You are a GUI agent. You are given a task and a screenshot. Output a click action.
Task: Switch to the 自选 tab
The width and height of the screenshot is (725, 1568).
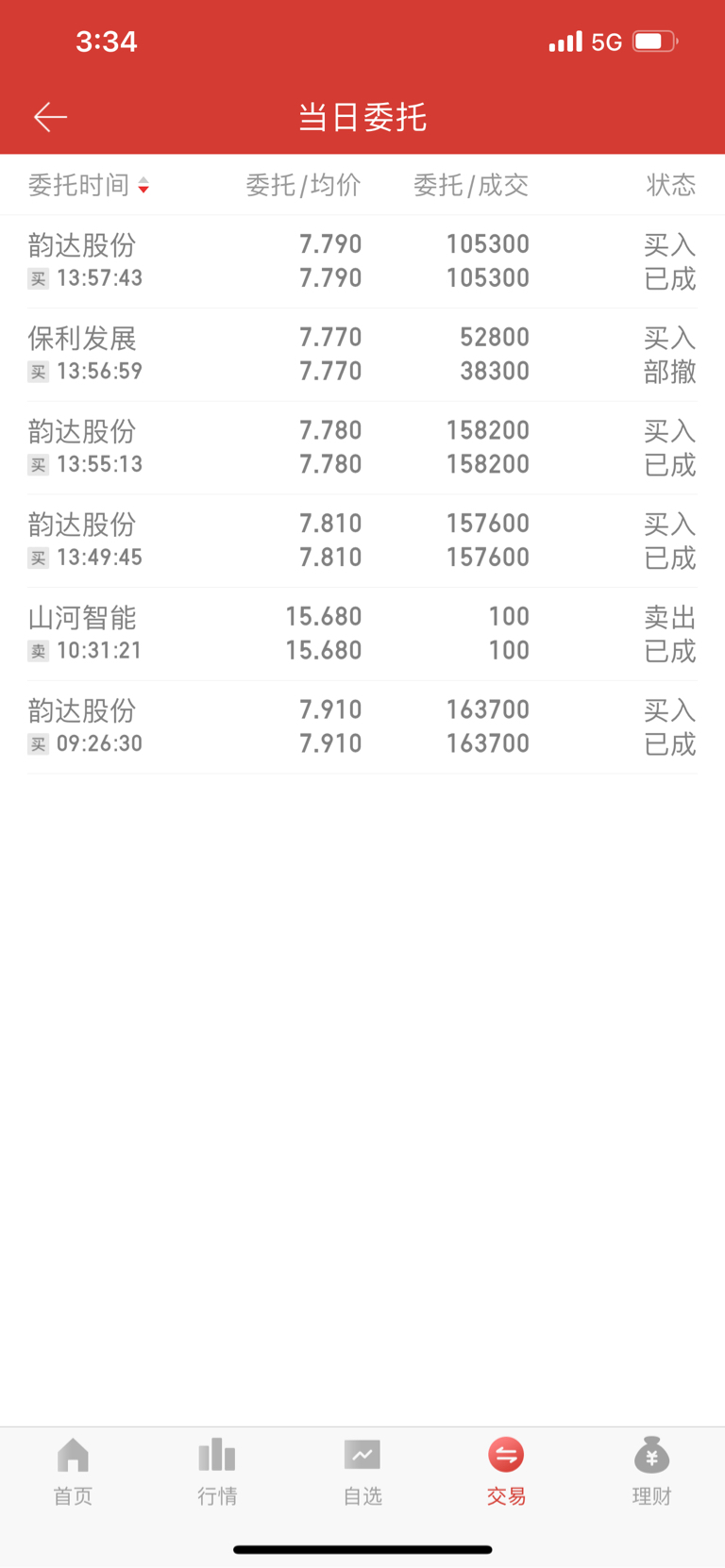click(x=362, y=1472)
